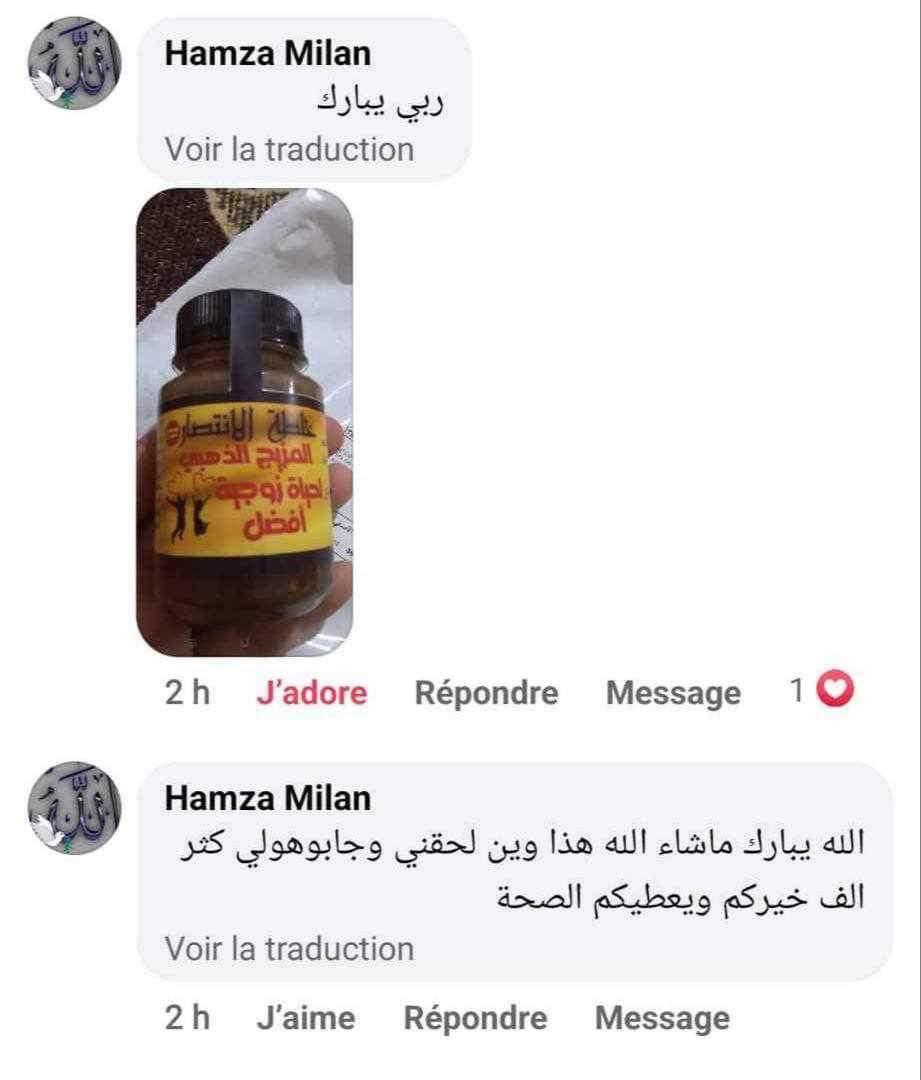This screenshot has width=921, height=1080.
Task: Reply to the comment with the photo
Action: tap(486, 692)
